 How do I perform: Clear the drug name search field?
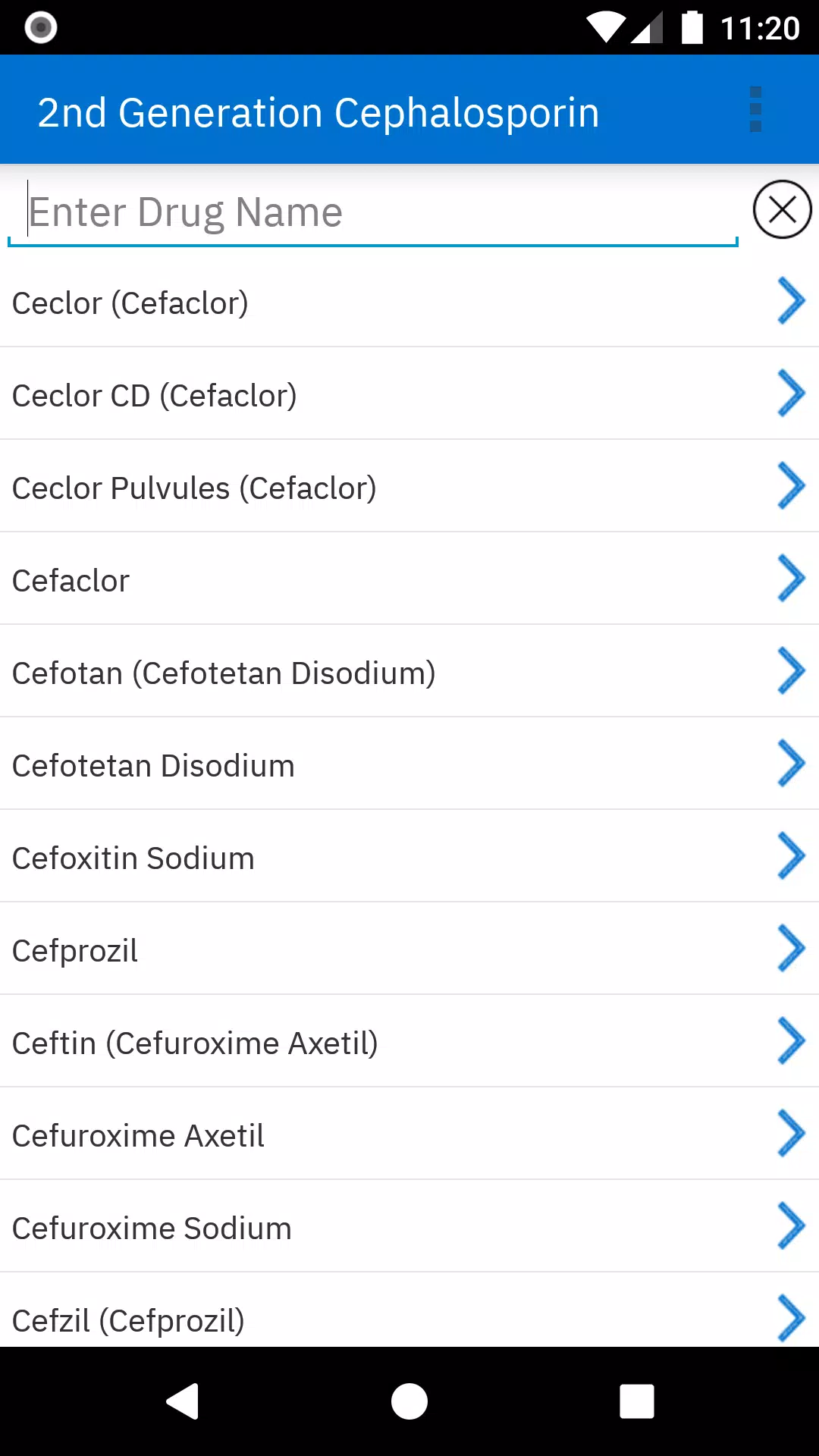coord(782,209)
